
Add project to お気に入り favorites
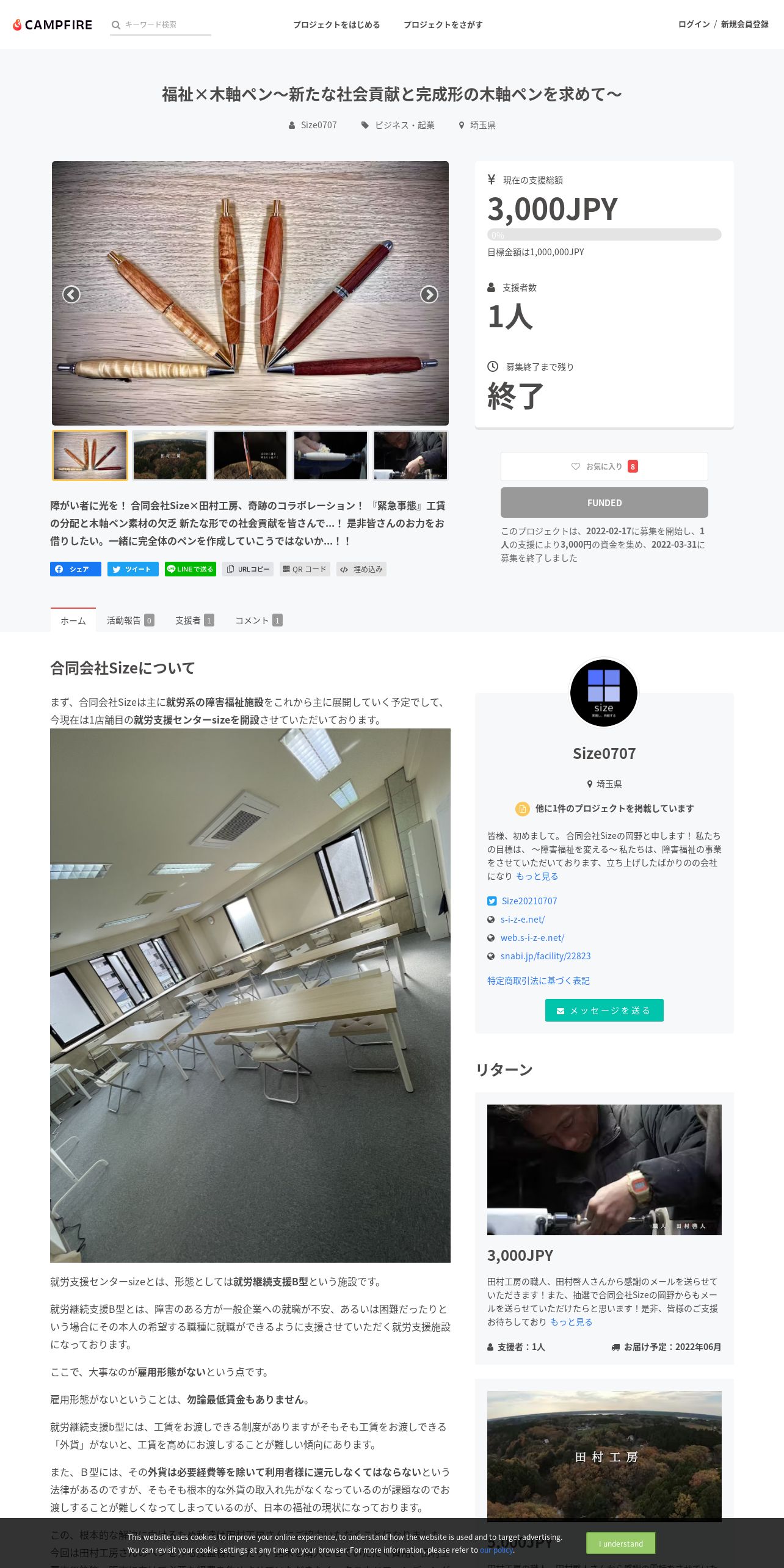pos(604,466)
